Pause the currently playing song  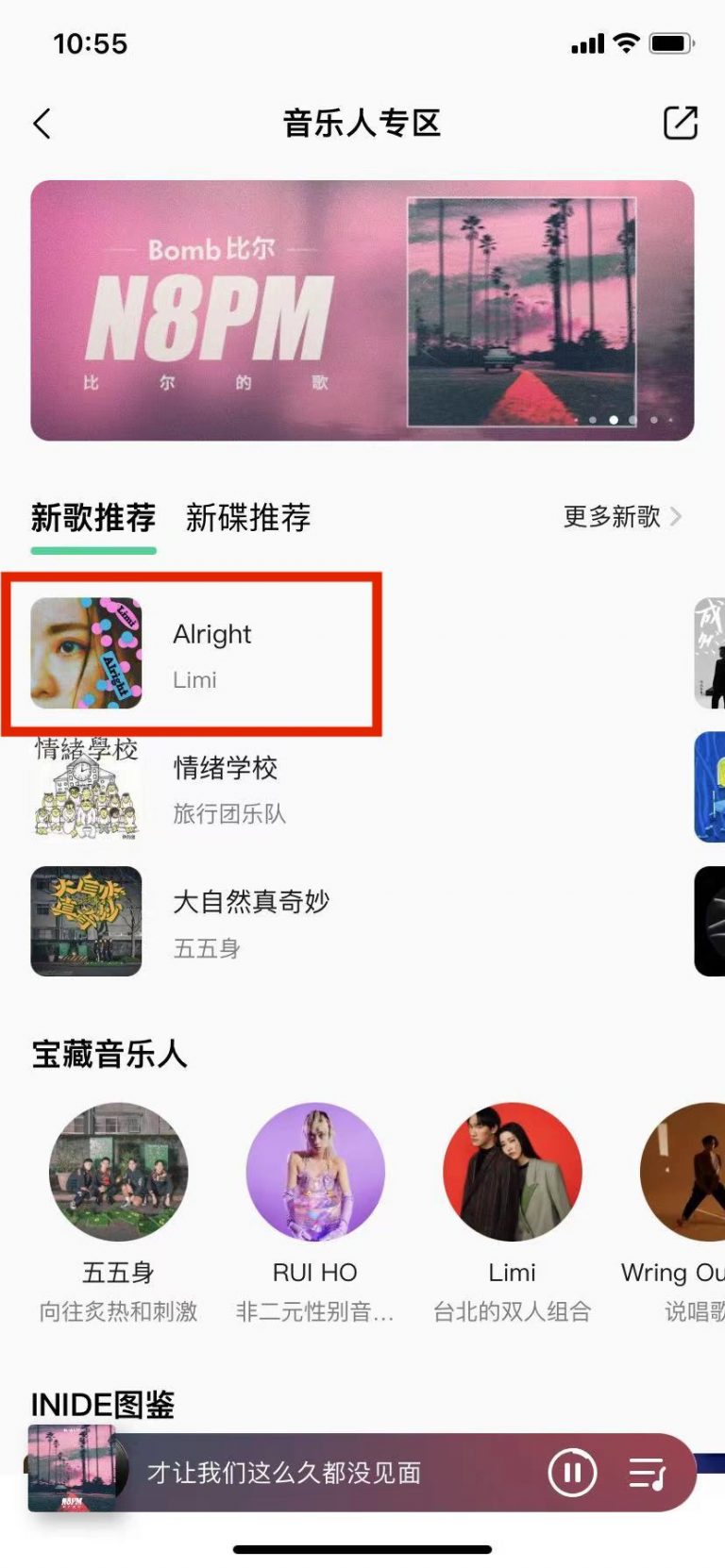572,1473
